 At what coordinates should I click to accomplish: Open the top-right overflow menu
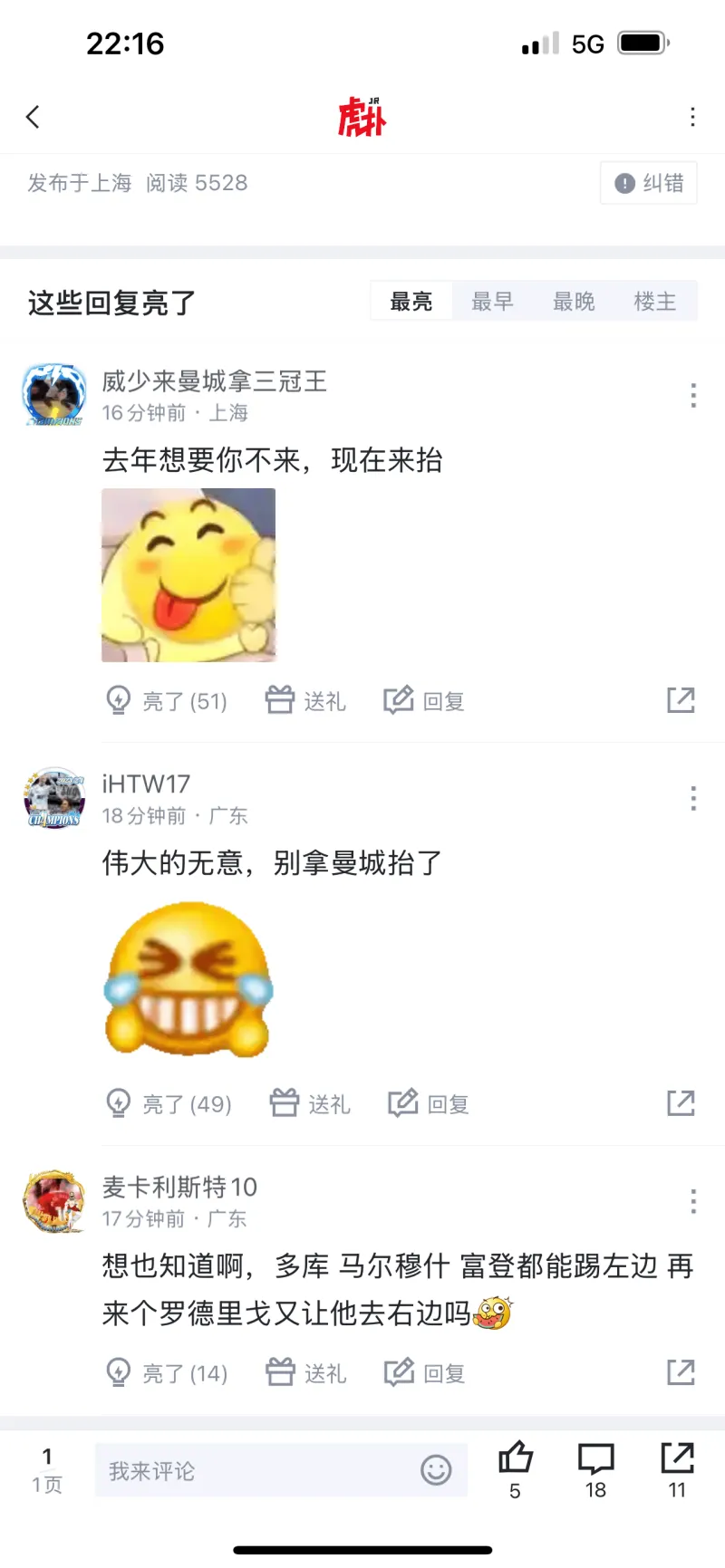coord(692,117)
